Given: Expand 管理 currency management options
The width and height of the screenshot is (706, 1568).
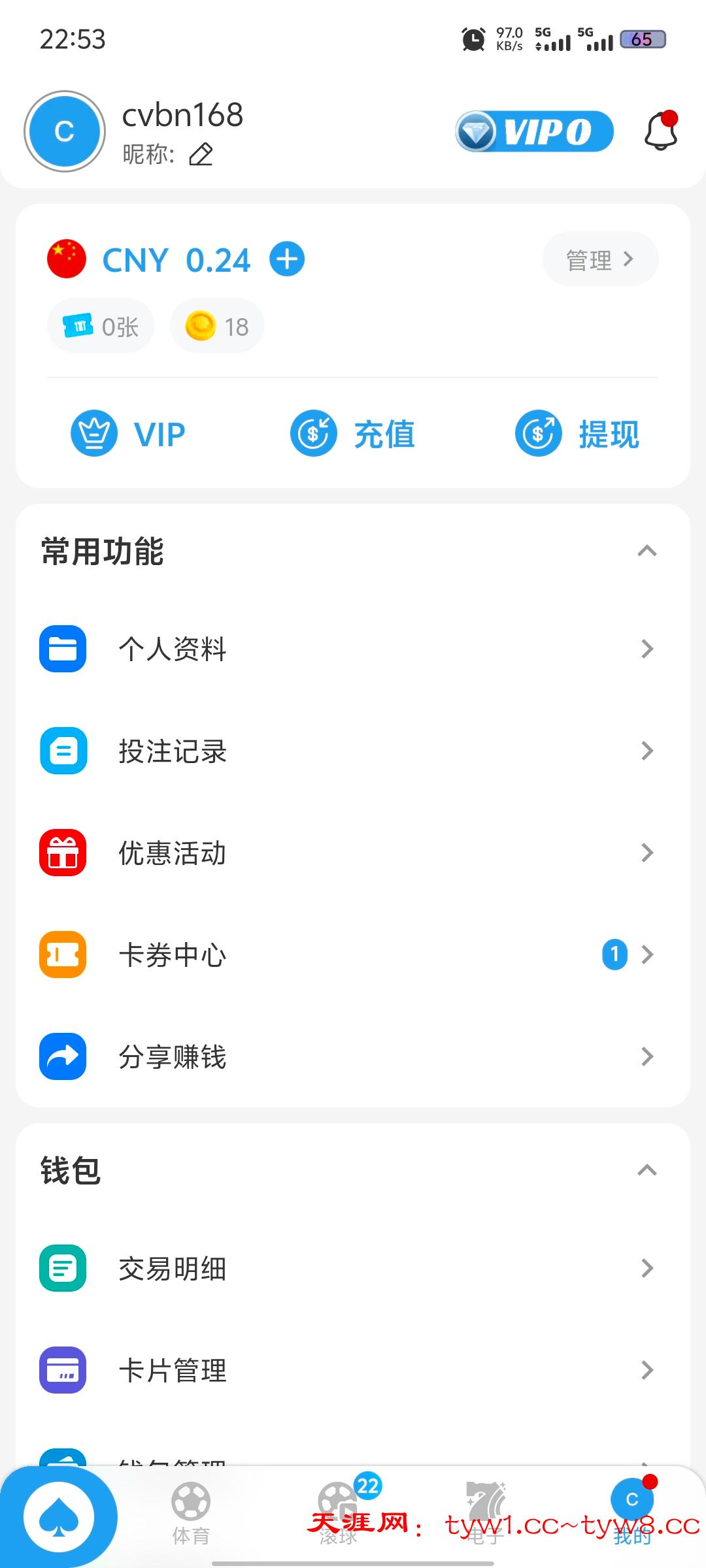Looking at the screenshot, I should pyautogui.click(x=599, y=259).
